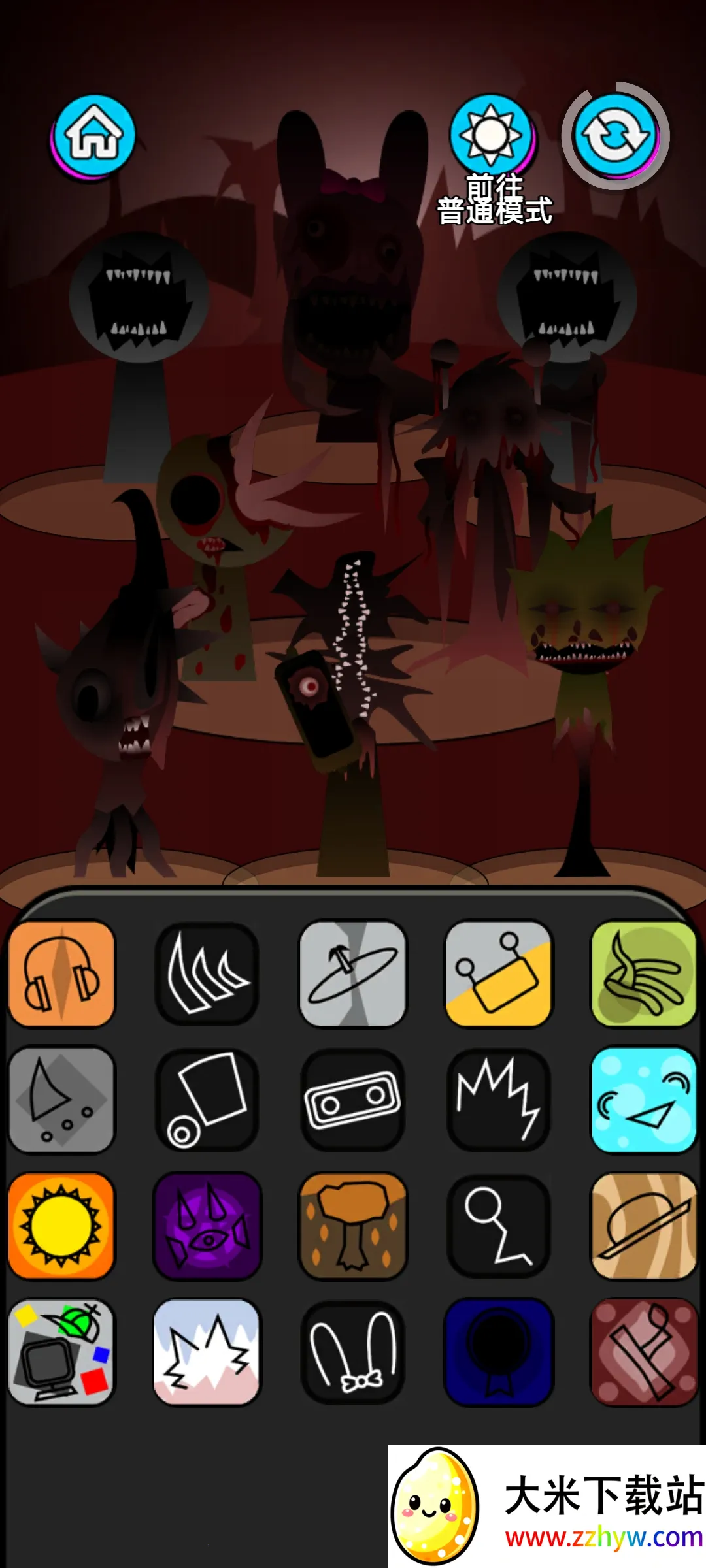Switch to normal mode (前往普通模式)

pyautogui.click(x=491, y=135)
